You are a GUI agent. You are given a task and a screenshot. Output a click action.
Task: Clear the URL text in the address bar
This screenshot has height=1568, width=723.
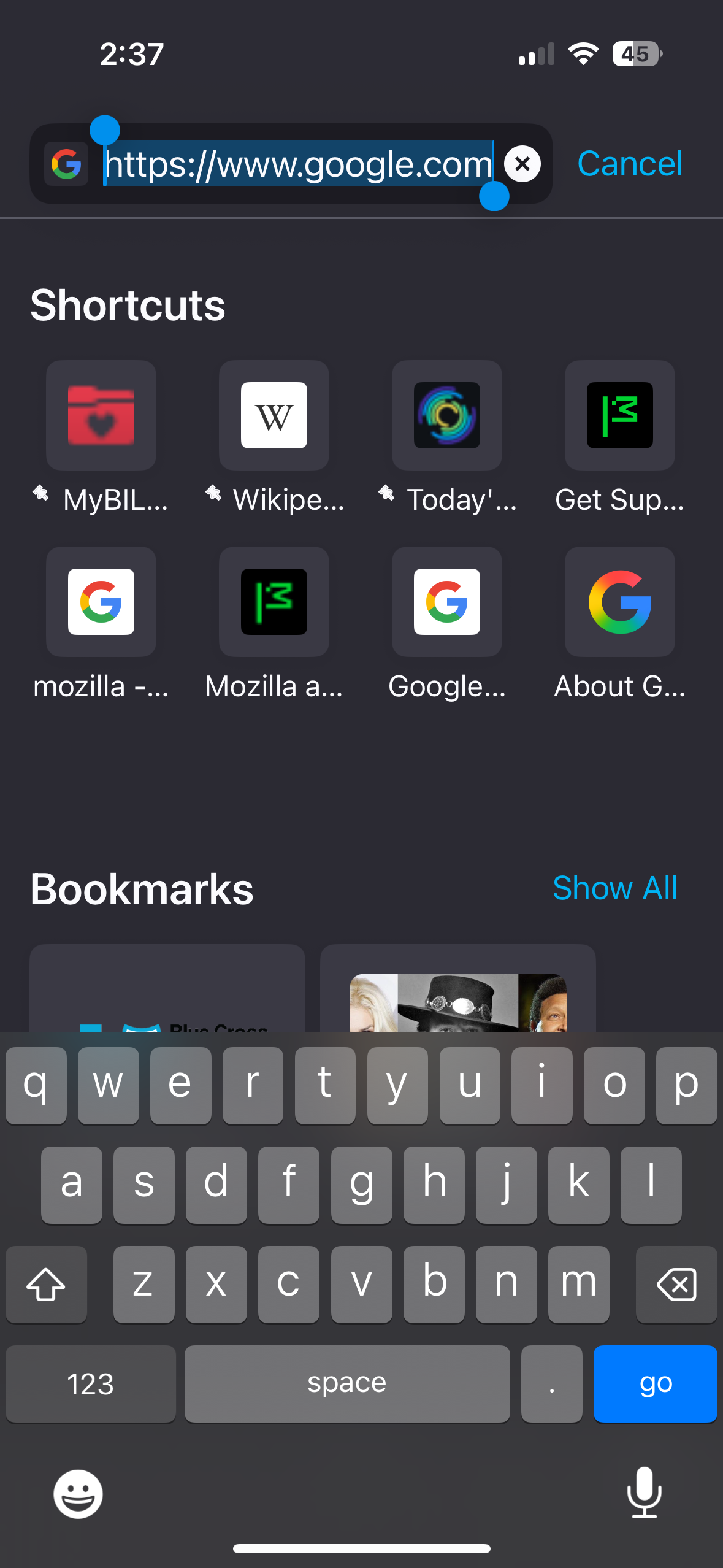(x=522, y=164)
